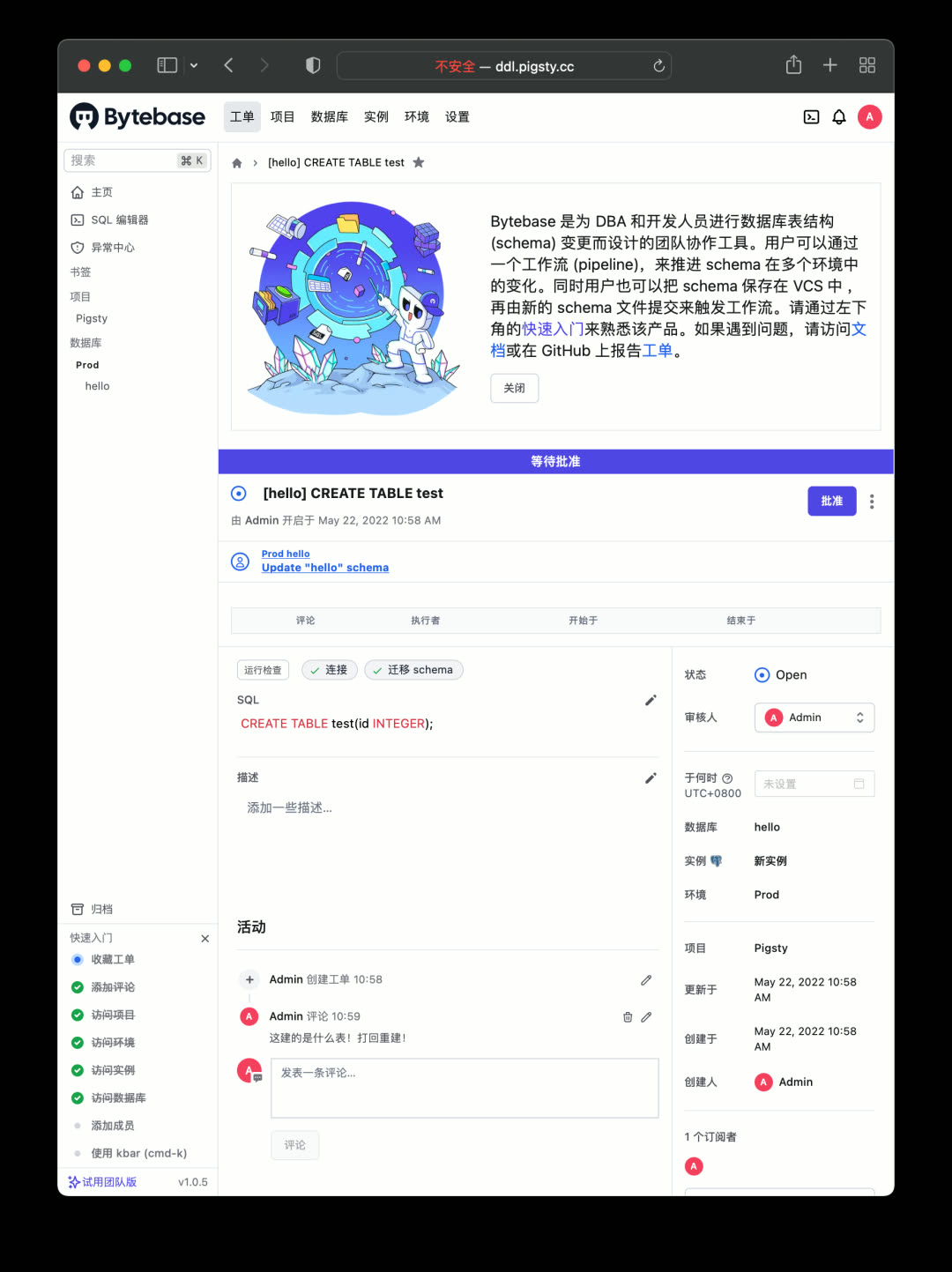
Task: Tap the 批准 approve button
Action: click(831, 501)
